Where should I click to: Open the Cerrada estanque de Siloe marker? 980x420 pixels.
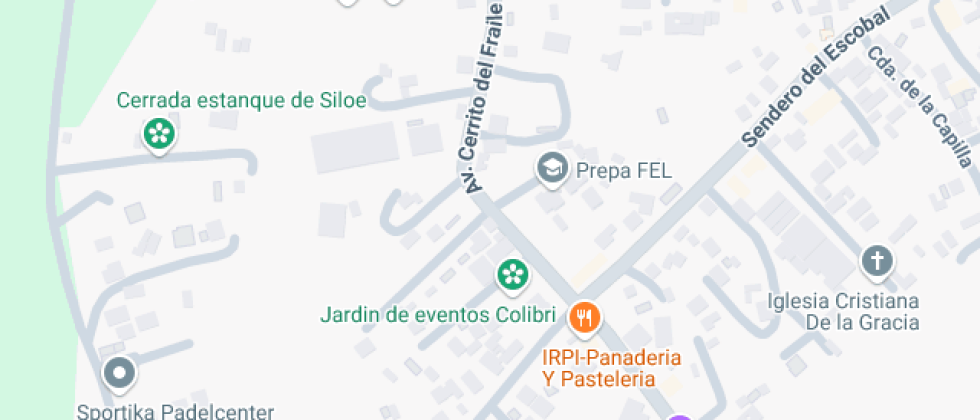tap(157, 134)
